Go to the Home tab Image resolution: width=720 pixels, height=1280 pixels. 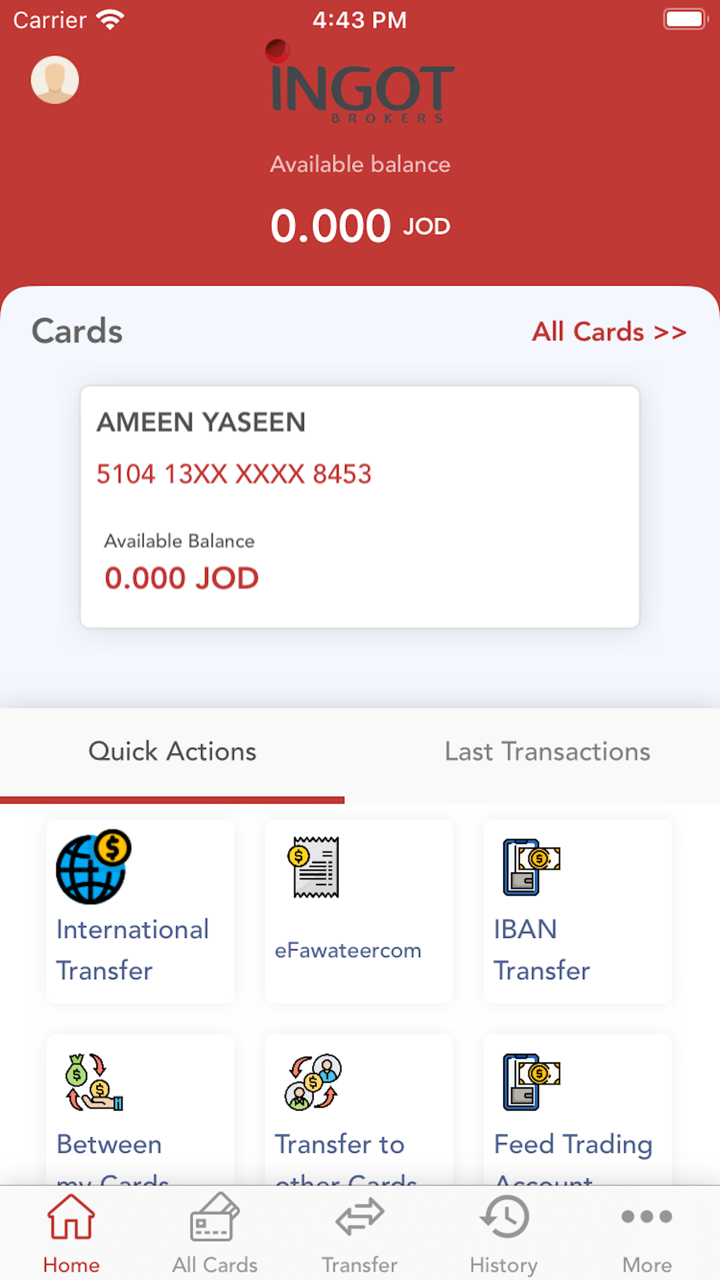[x=71, y=1235]
